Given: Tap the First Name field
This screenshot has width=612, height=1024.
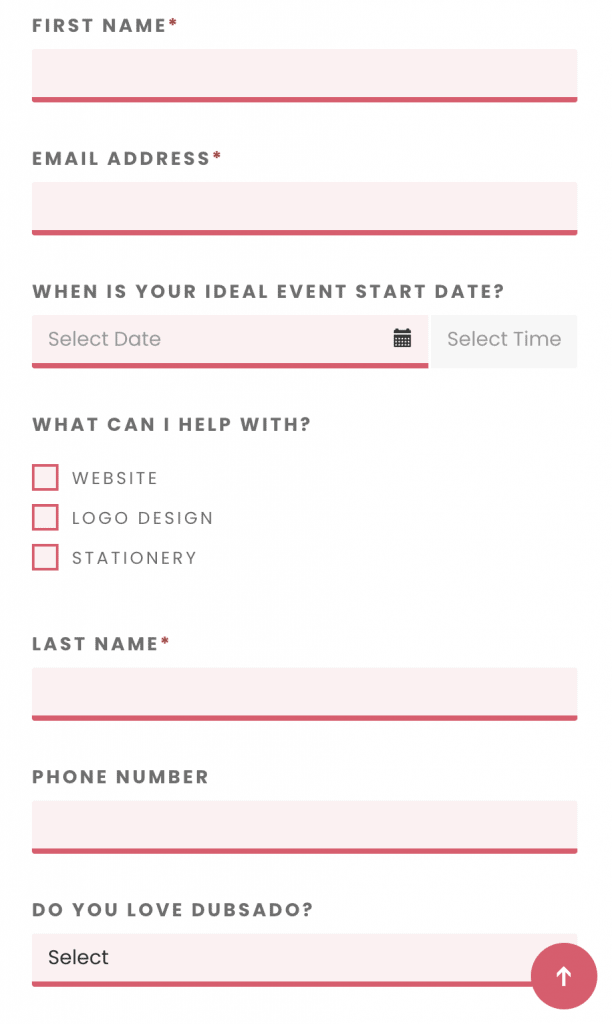Looking at the screenshot, I should (304, 75).
